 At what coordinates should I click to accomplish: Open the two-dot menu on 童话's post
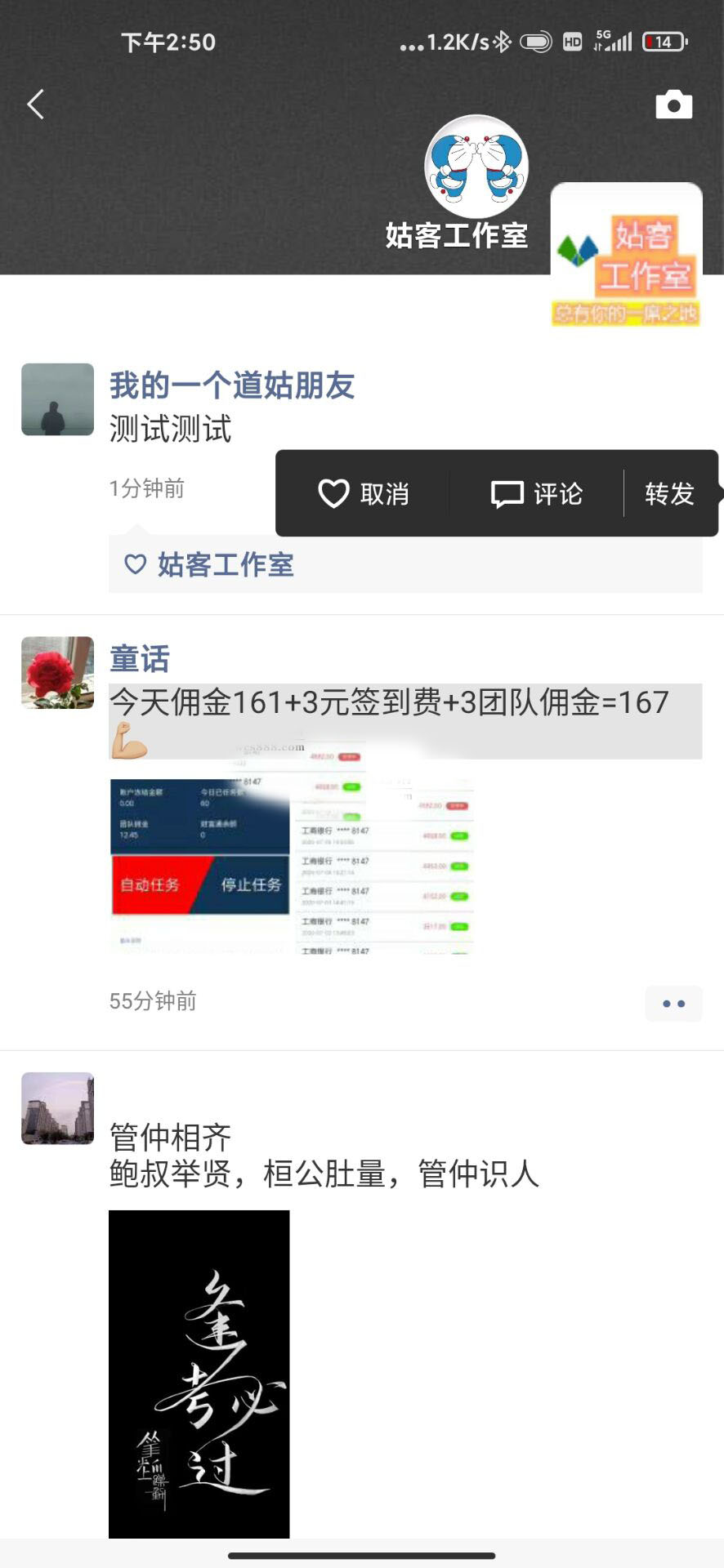coord(673,1004)
